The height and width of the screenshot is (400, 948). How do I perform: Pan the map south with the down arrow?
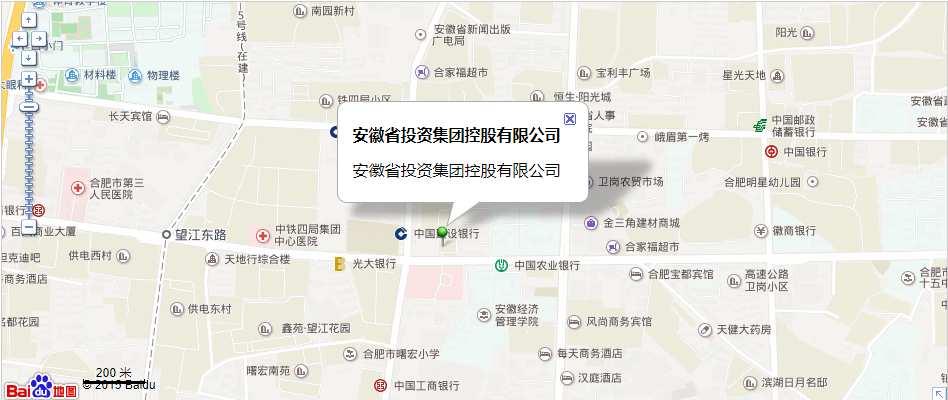[29, 56]
